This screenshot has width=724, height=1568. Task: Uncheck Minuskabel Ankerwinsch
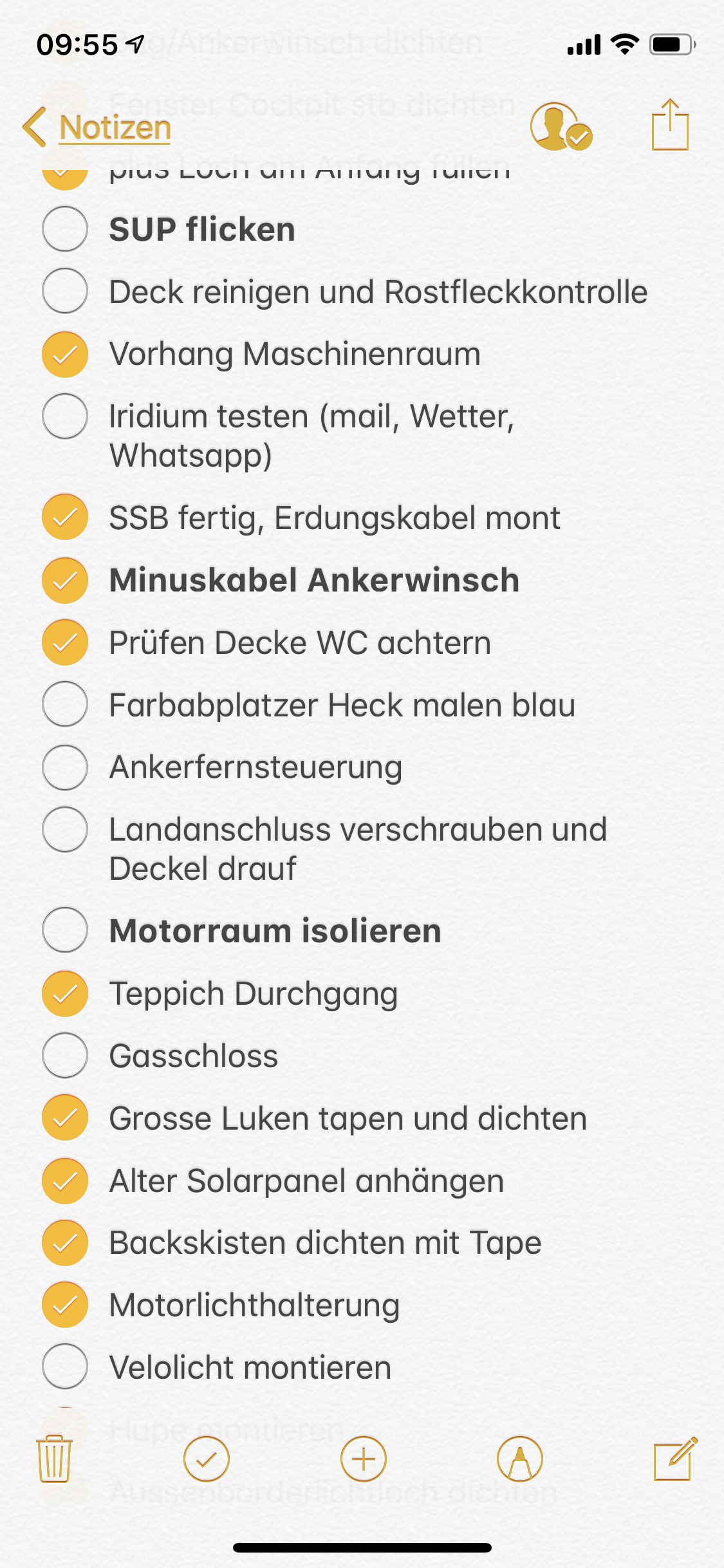coord(65,580)
